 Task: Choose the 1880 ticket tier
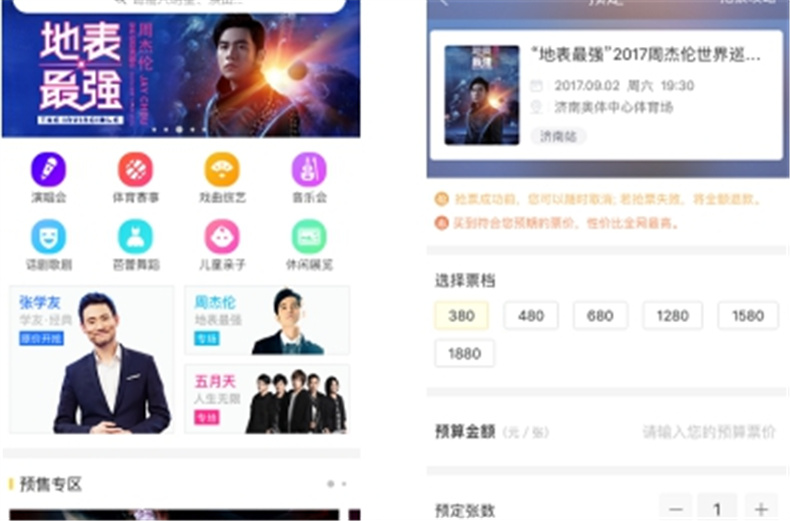point(464,353)
